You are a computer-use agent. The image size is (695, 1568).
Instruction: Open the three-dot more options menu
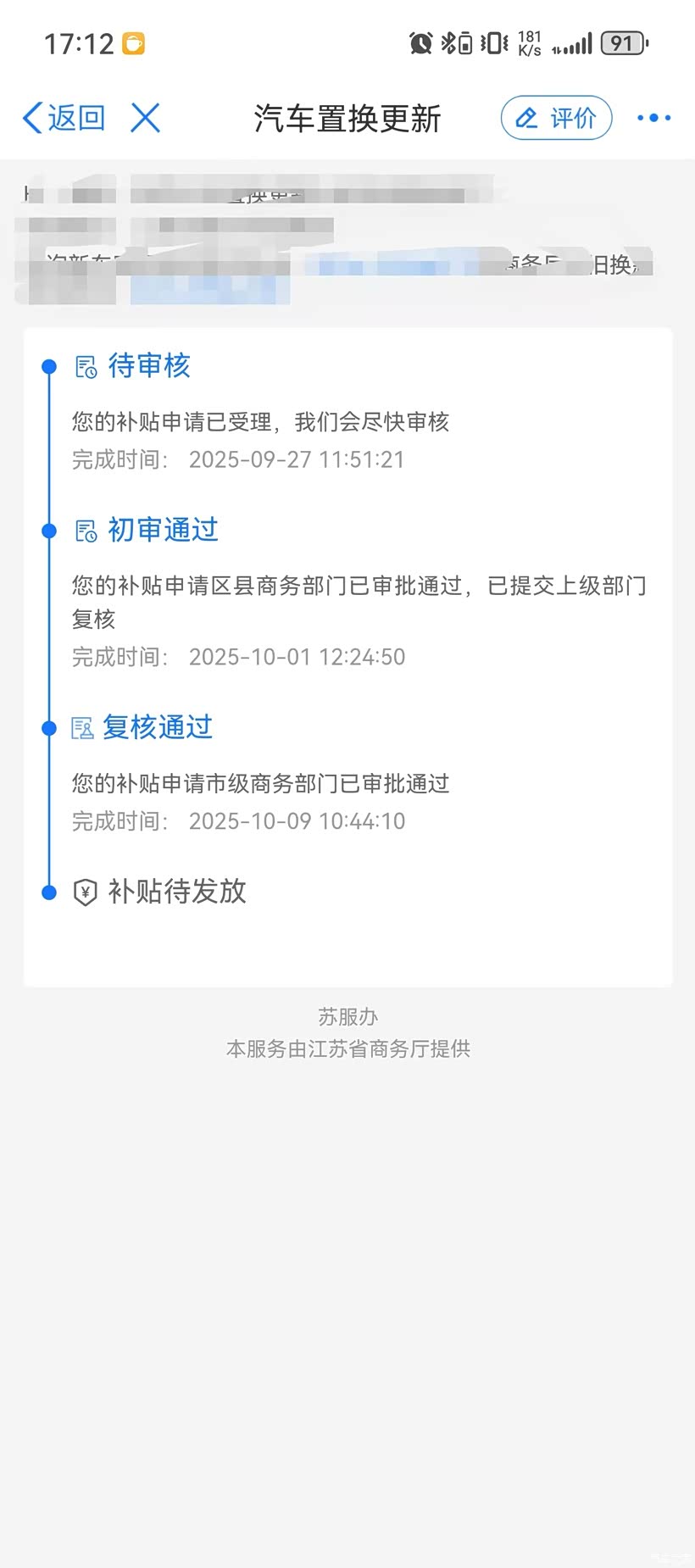pyautogui.click(x=653, y=118)
